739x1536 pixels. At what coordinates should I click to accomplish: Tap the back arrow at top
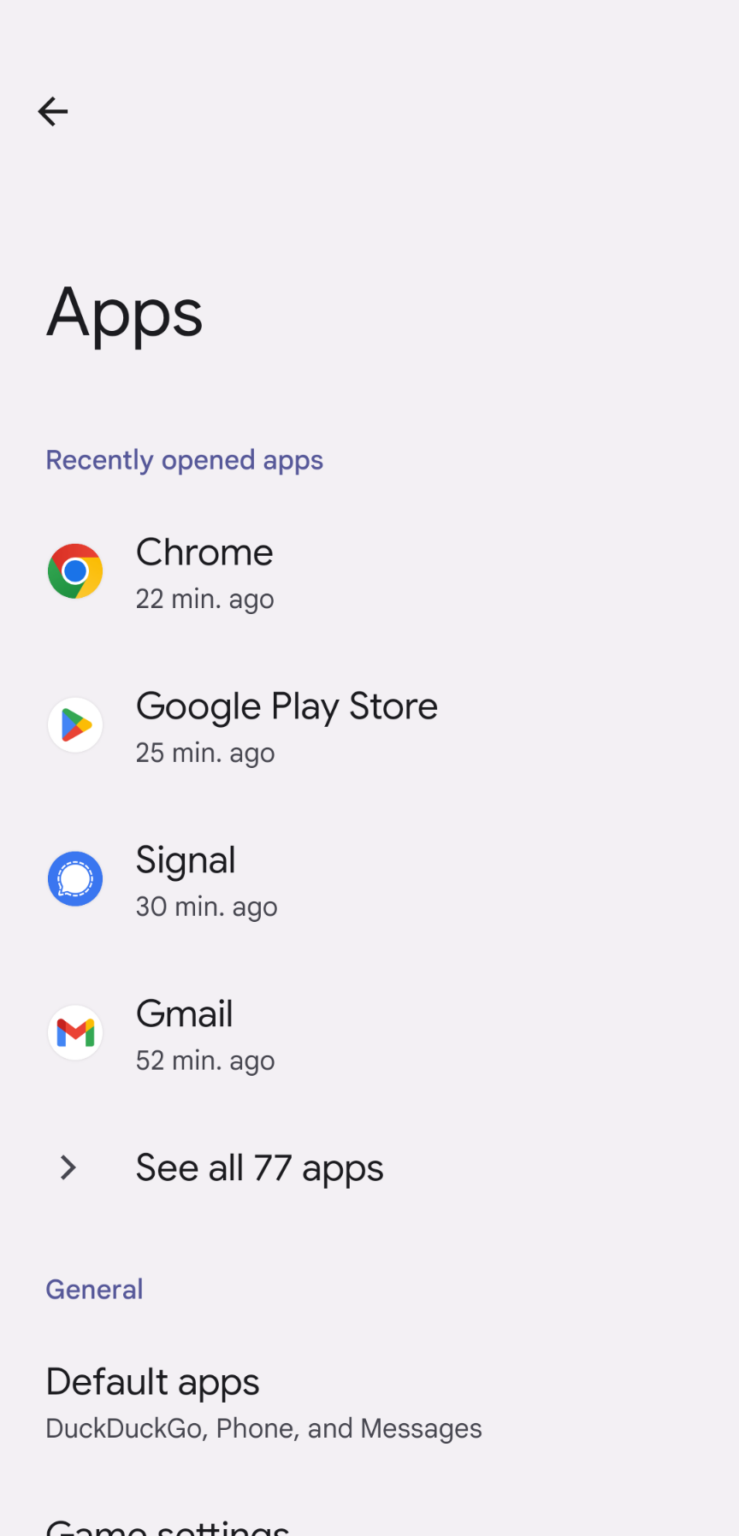pyautogui.click(x=52, y=111)
